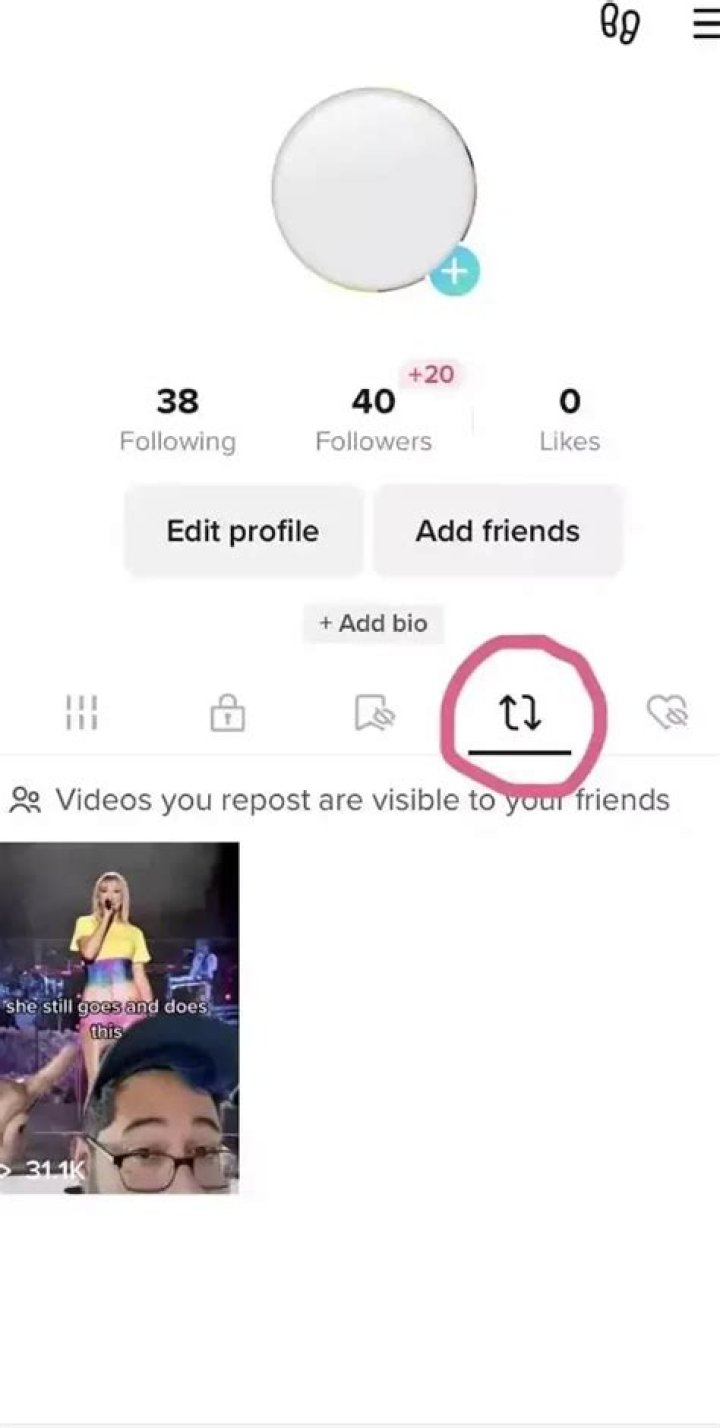Select the reposts tab
The image size is (720, 1428).
point(520,713)
